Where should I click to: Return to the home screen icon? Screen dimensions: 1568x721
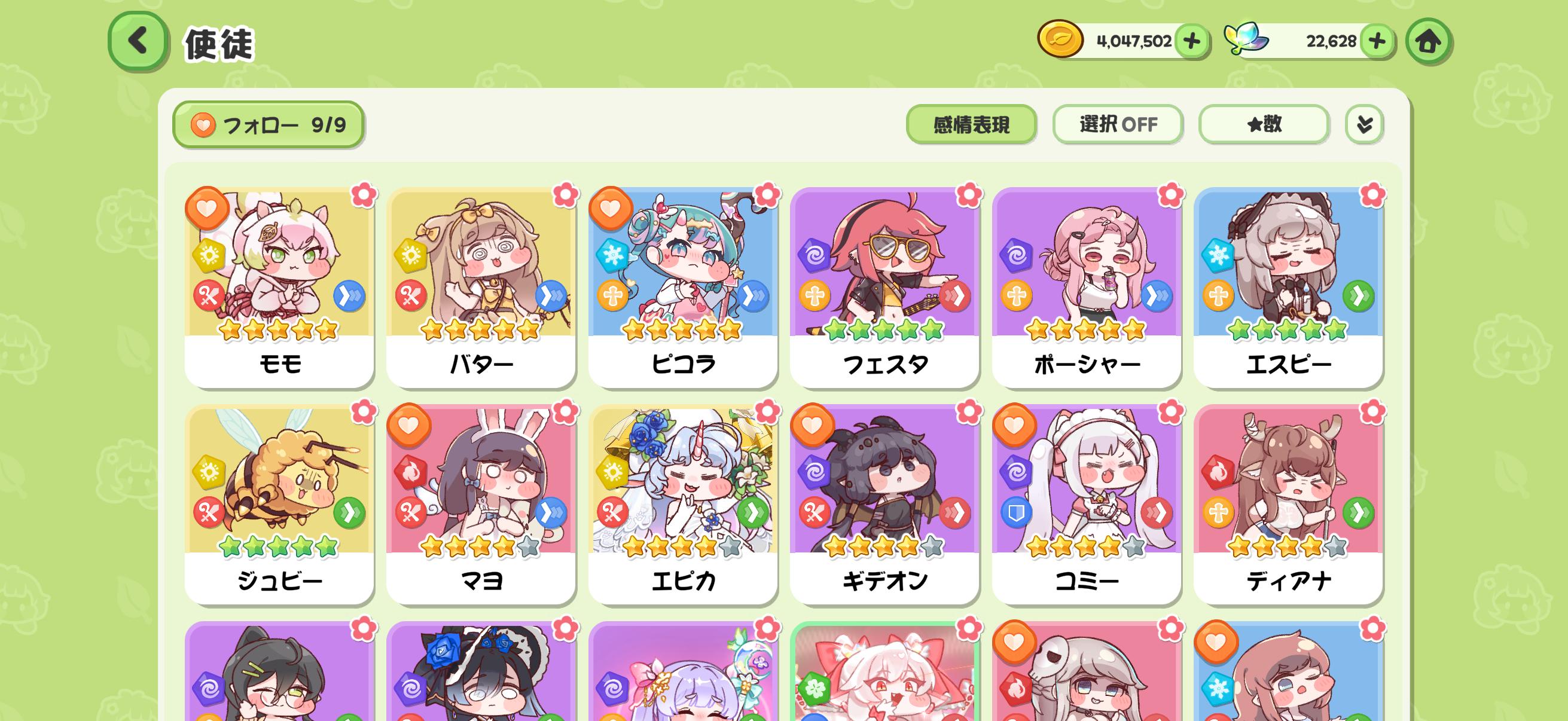[x=1427, y=41]
